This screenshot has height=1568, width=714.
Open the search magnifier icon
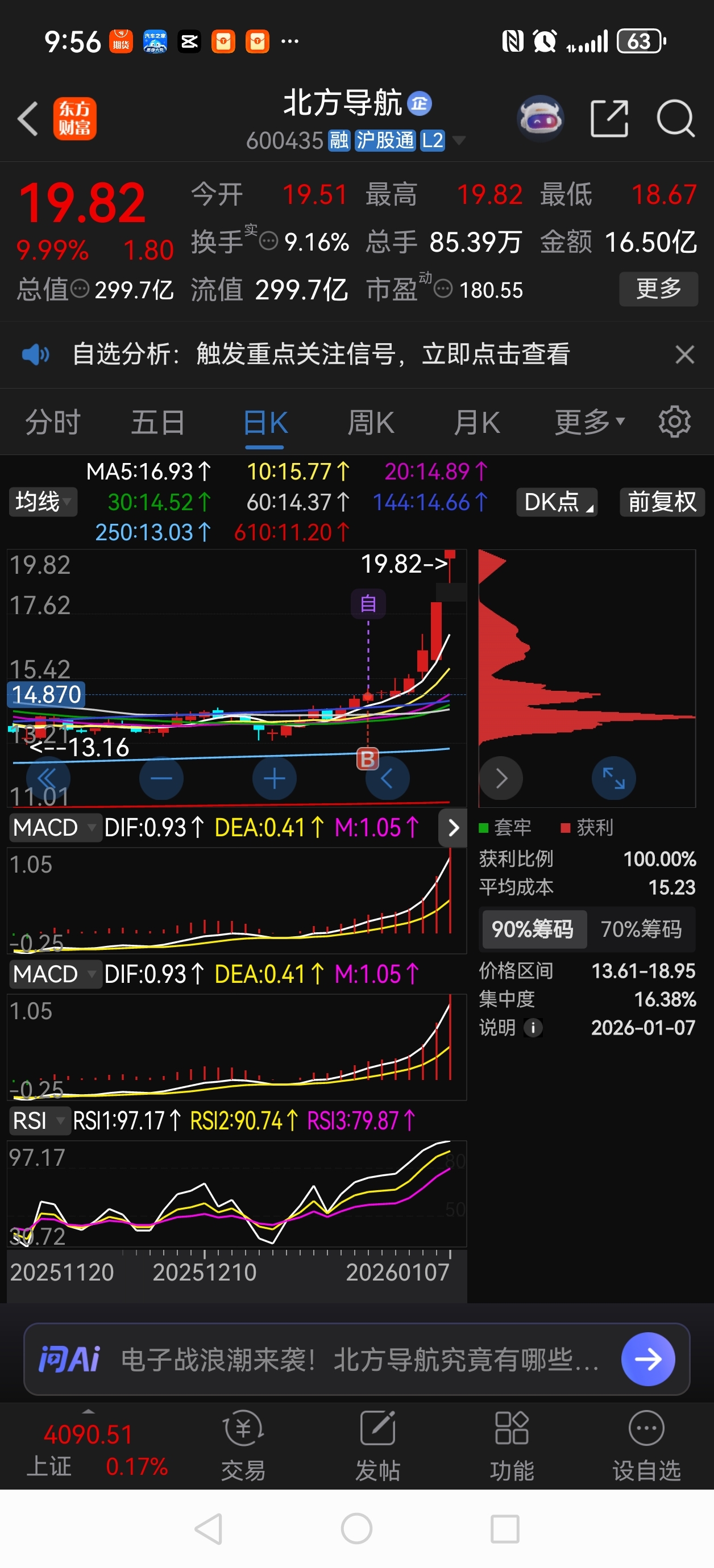coord(675,118)
